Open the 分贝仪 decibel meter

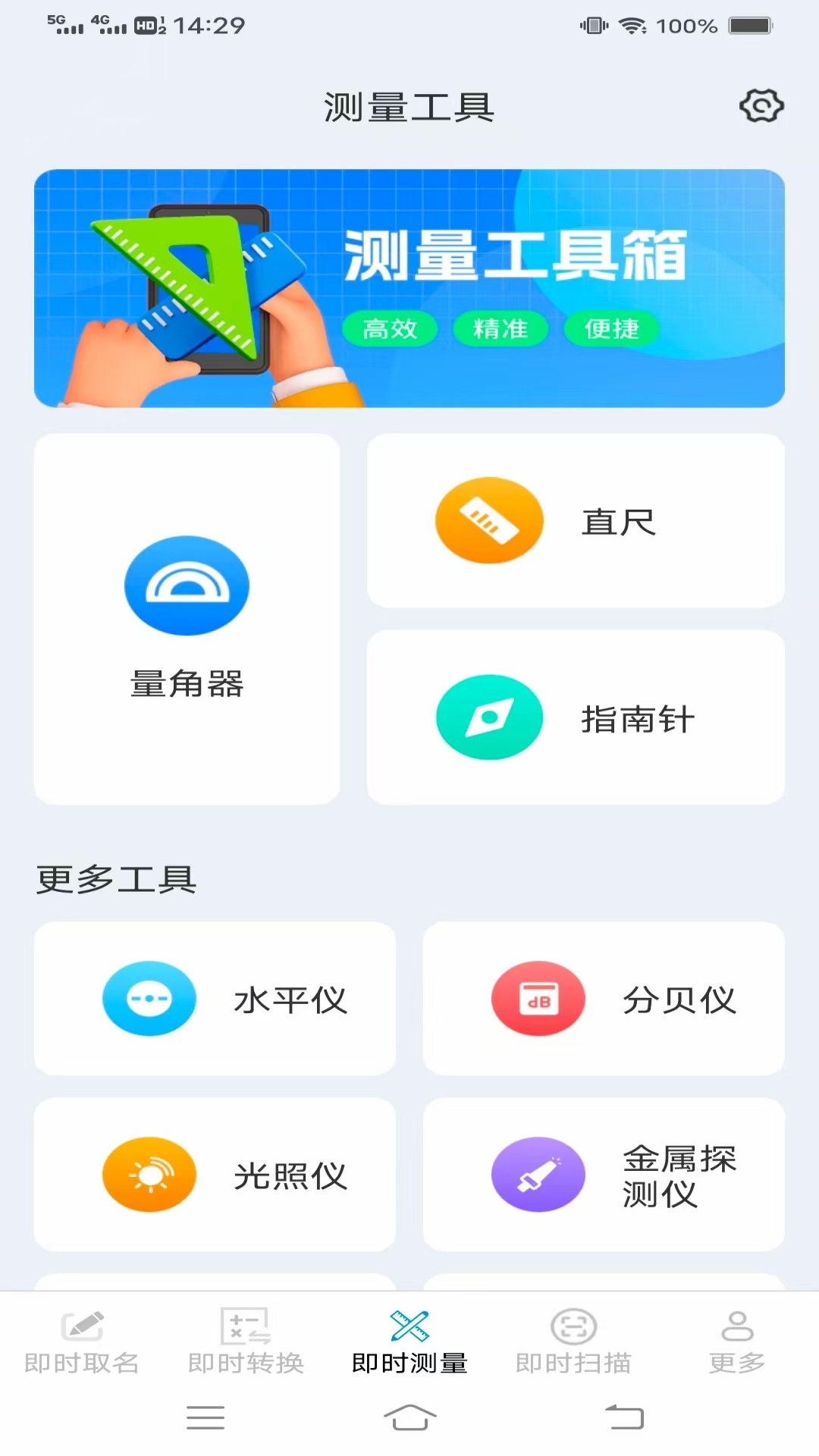click(604, 999)
